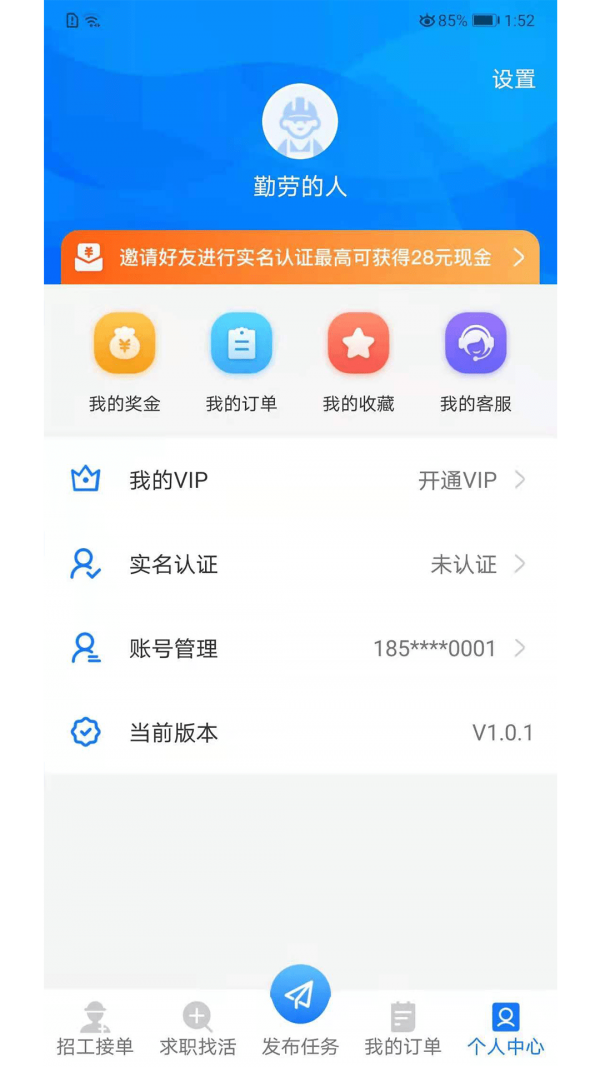This screenshot has height=1067, width=600.
Task: Go to 实名认证 verification
Action: click(x=300, y=564)
